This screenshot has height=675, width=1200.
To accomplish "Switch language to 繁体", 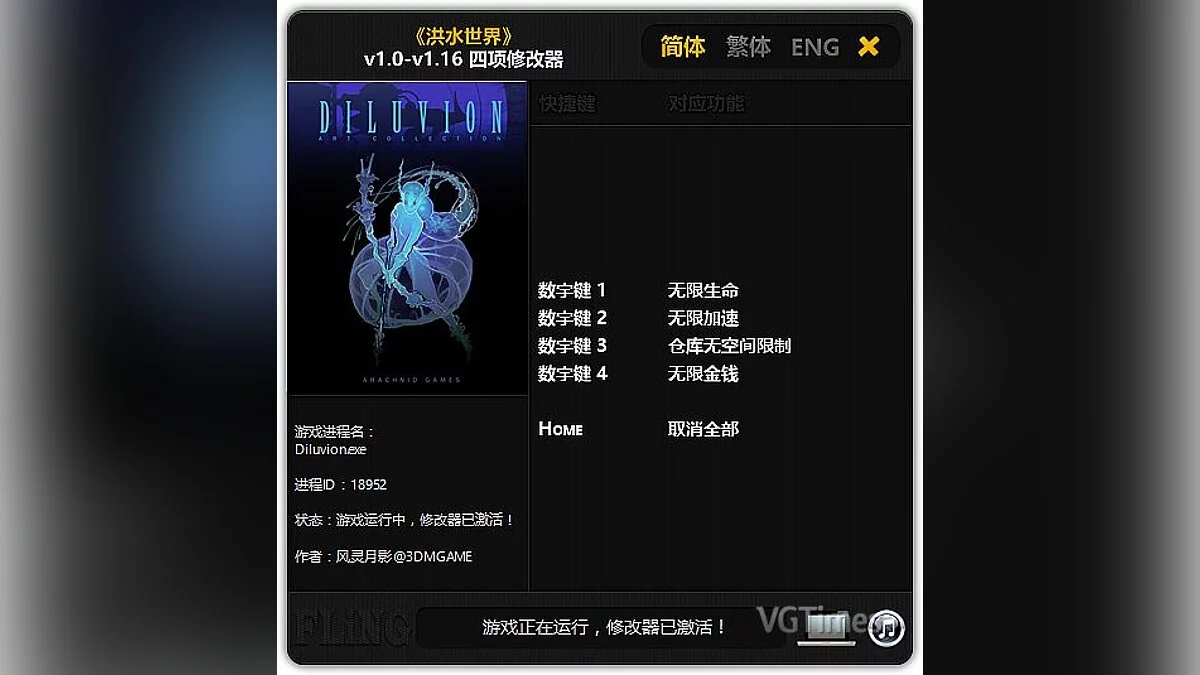I will [748, 47].
